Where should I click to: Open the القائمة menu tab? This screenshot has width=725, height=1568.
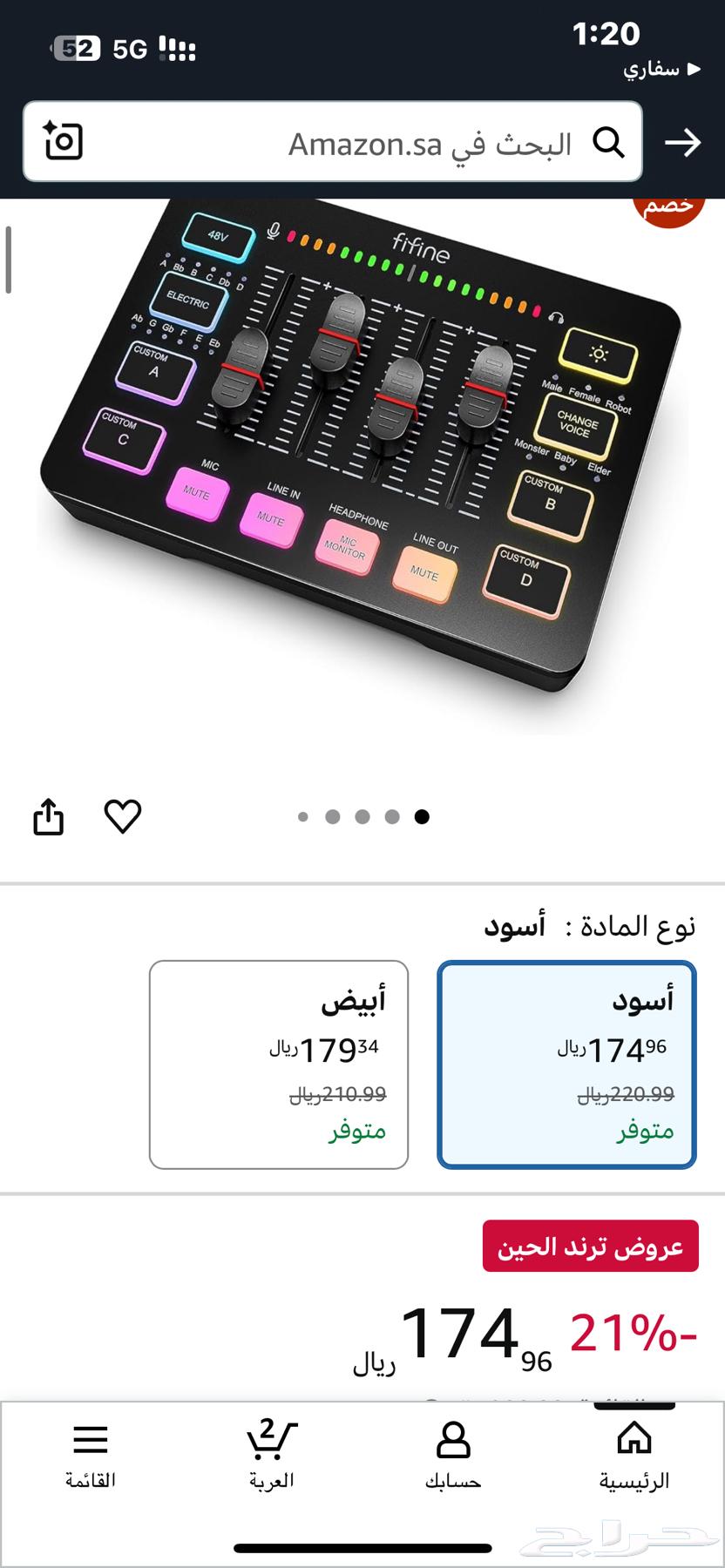[x=91, y=1453]
